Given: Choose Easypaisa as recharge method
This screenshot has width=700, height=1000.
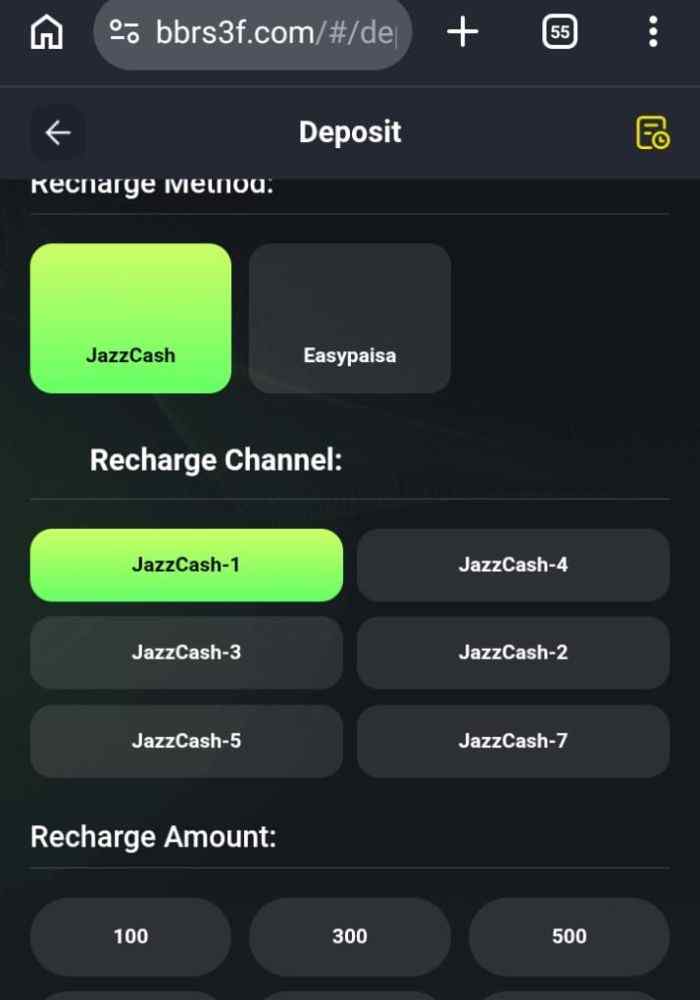Looking at the screenshot, I should coord(349,318).
